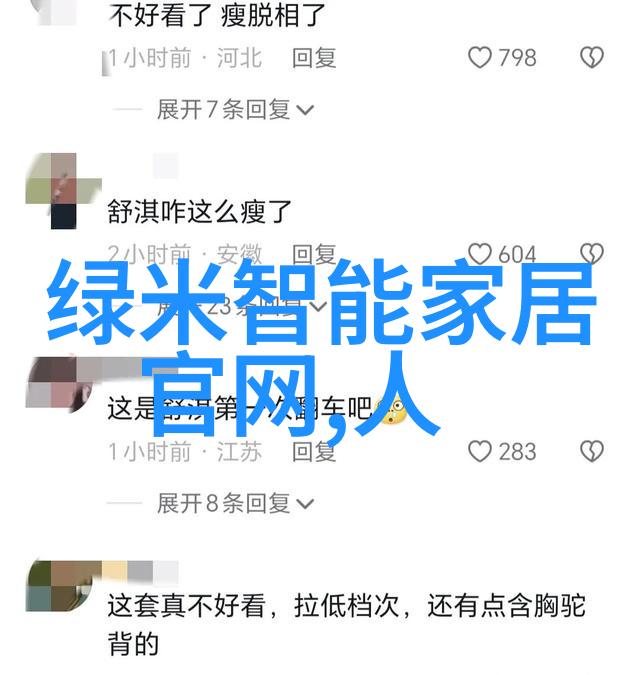Like the comment with 798 likes
640x675 pixels.
481,58
